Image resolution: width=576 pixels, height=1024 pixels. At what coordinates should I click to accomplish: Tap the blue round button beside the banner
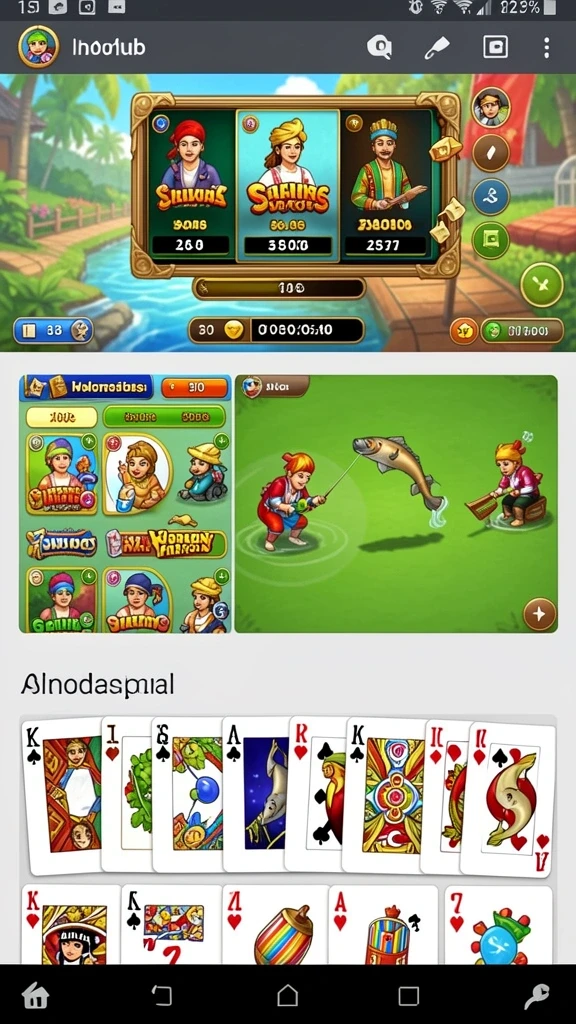tap(490, 197)
